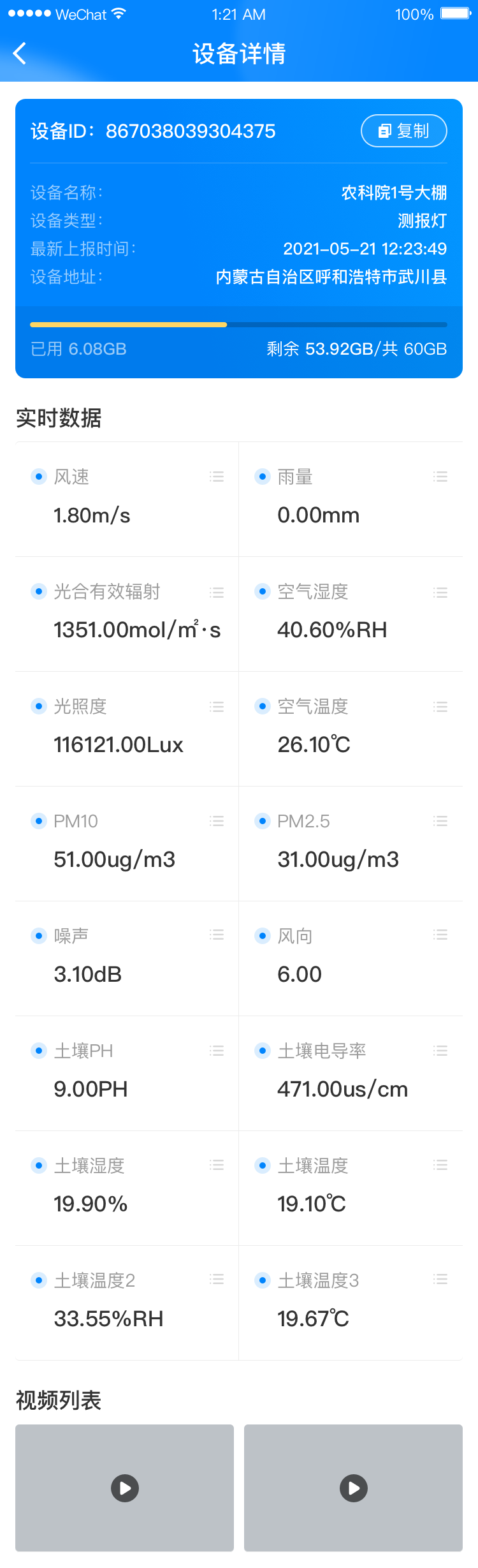This screenshot has height=1568, width=478.
Task: Open the list icon for 光照度
Action: click(x=217, y=706)
